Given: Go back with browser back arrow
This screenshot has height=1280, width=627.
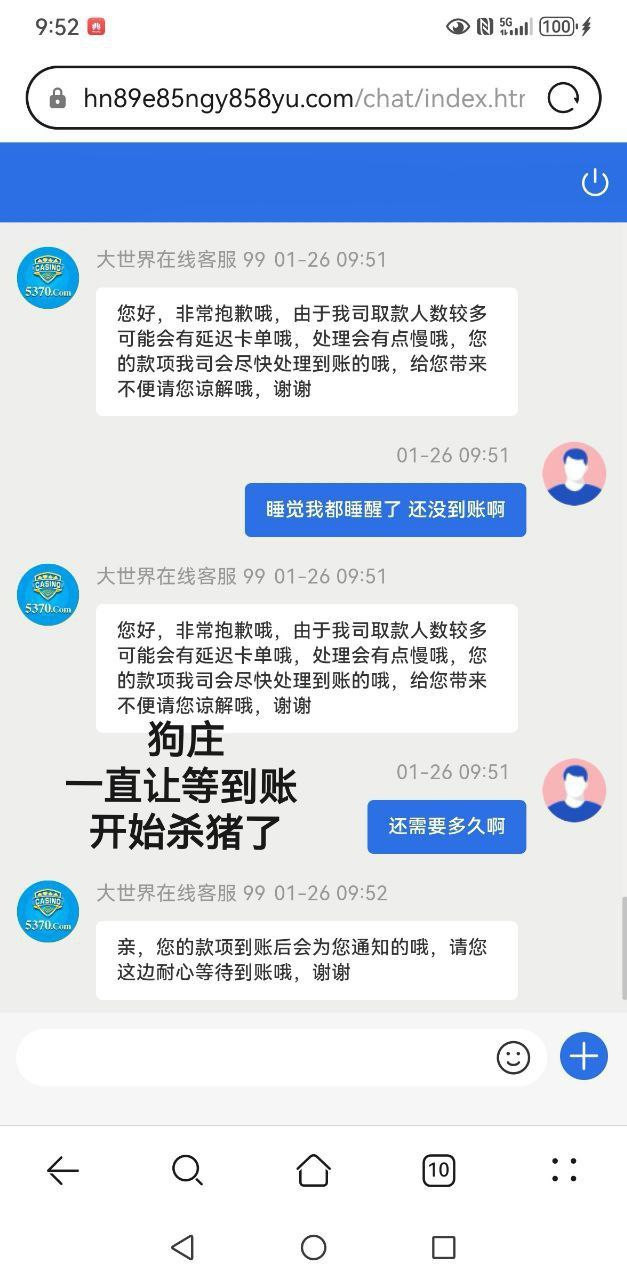Looking at the screenshot, I should (x=63, y=1170).
